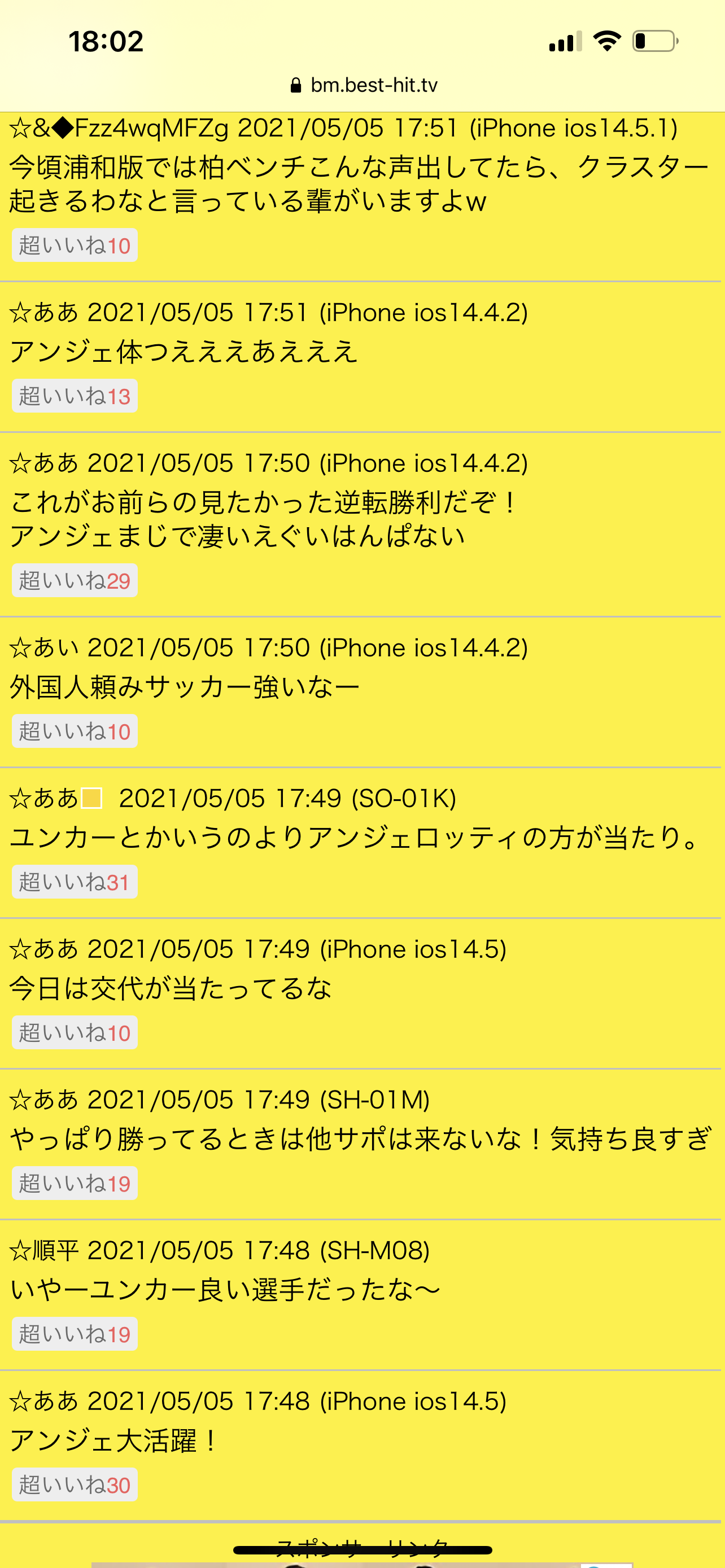Like 順平's comment about ユンカー
This screenshot has height=1568, width=725.
coord(75,1334)
